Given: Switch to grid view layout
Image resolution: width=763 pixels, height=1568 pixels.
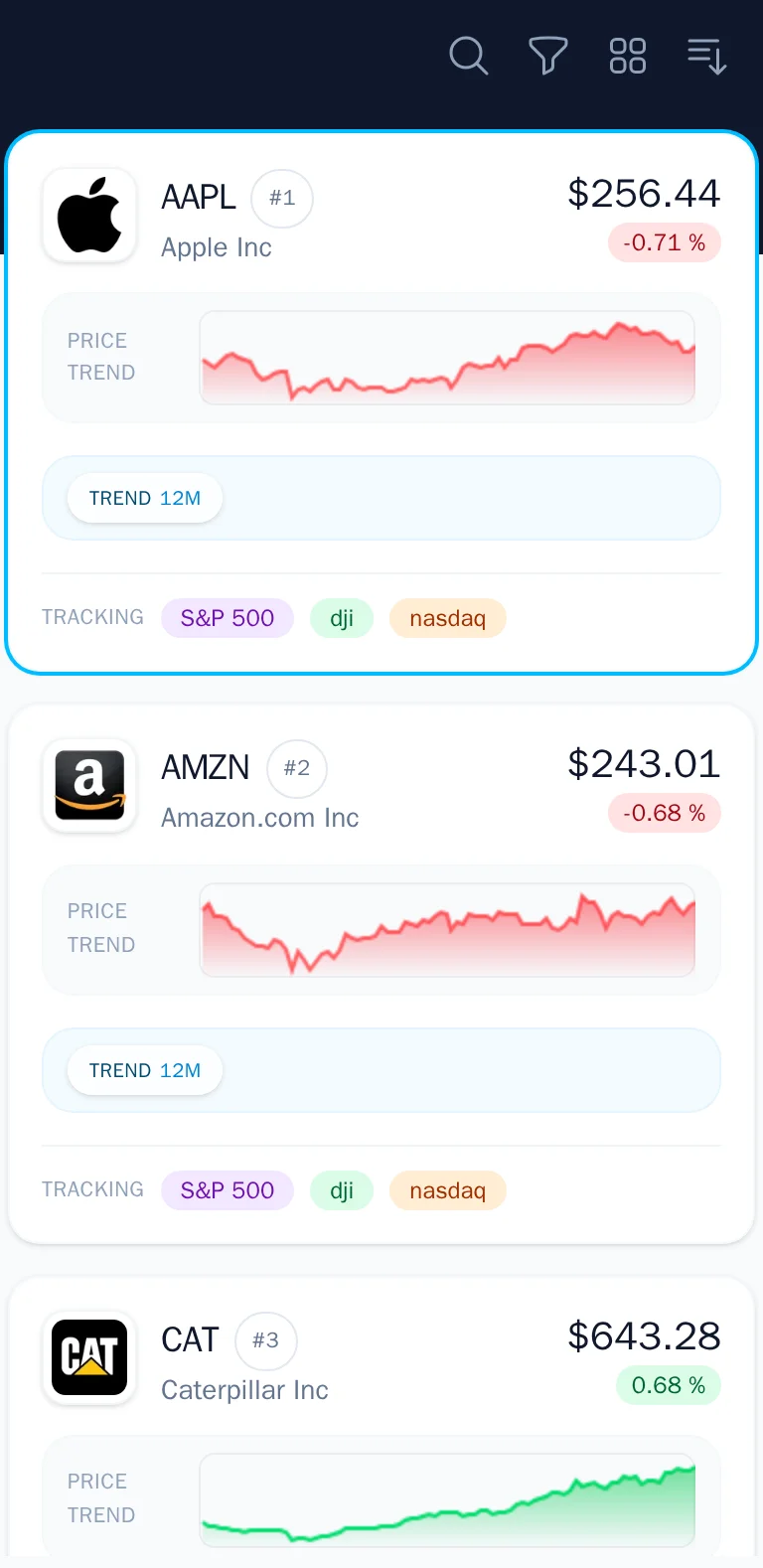Looking at the screenshot, I should (627, 57).
